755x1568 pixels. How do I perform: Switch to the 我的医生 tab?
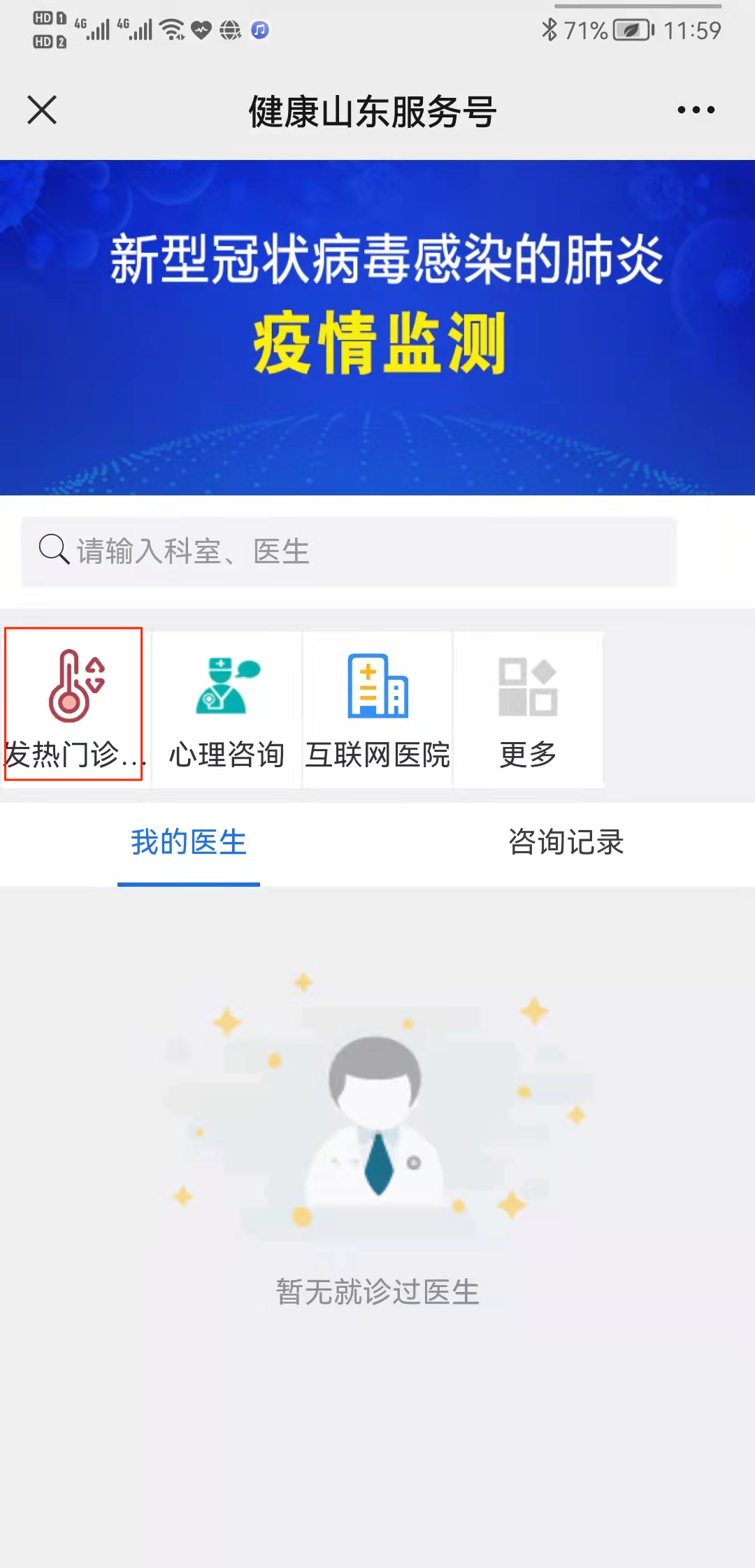189,843
